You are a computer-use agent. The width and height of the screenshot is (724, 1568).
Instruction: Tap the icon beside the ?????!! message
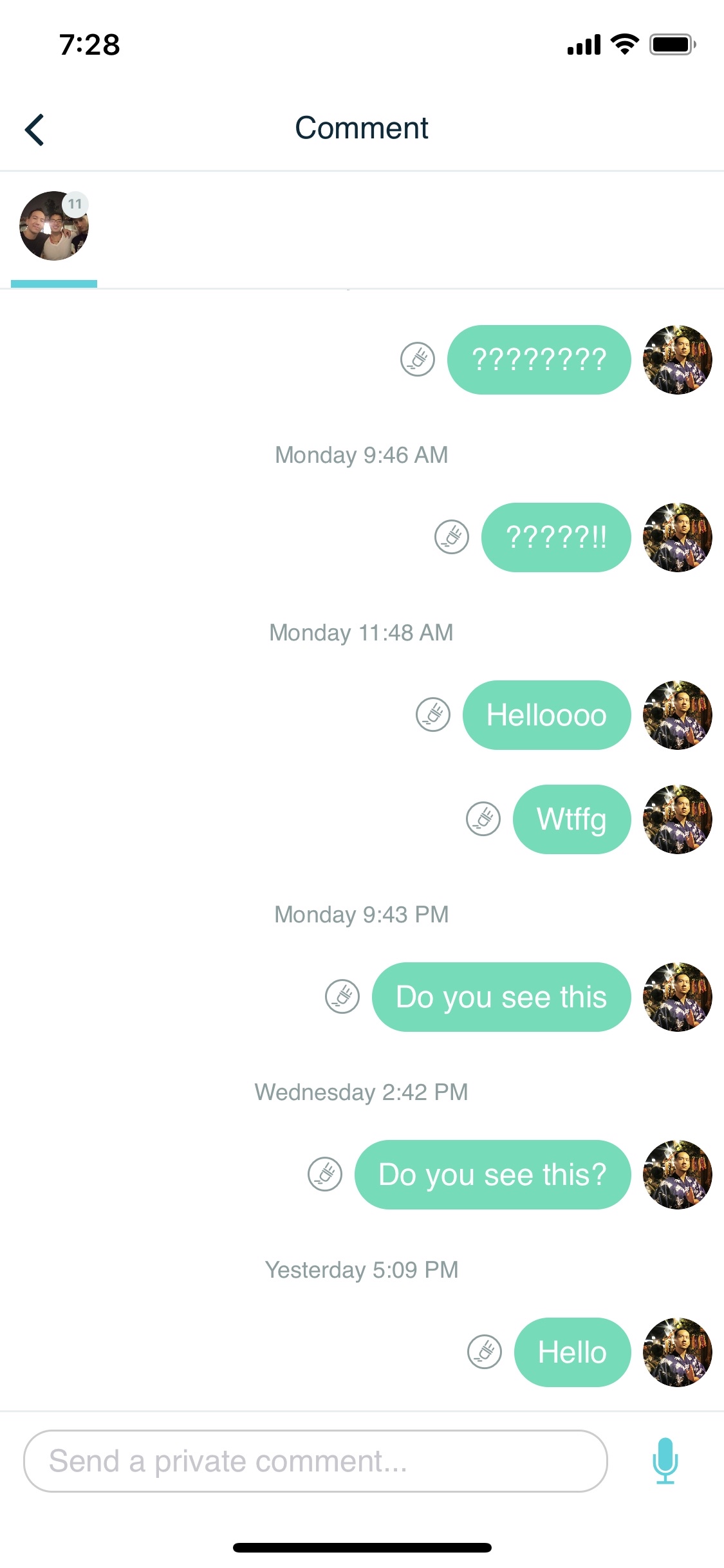[452, 537]
